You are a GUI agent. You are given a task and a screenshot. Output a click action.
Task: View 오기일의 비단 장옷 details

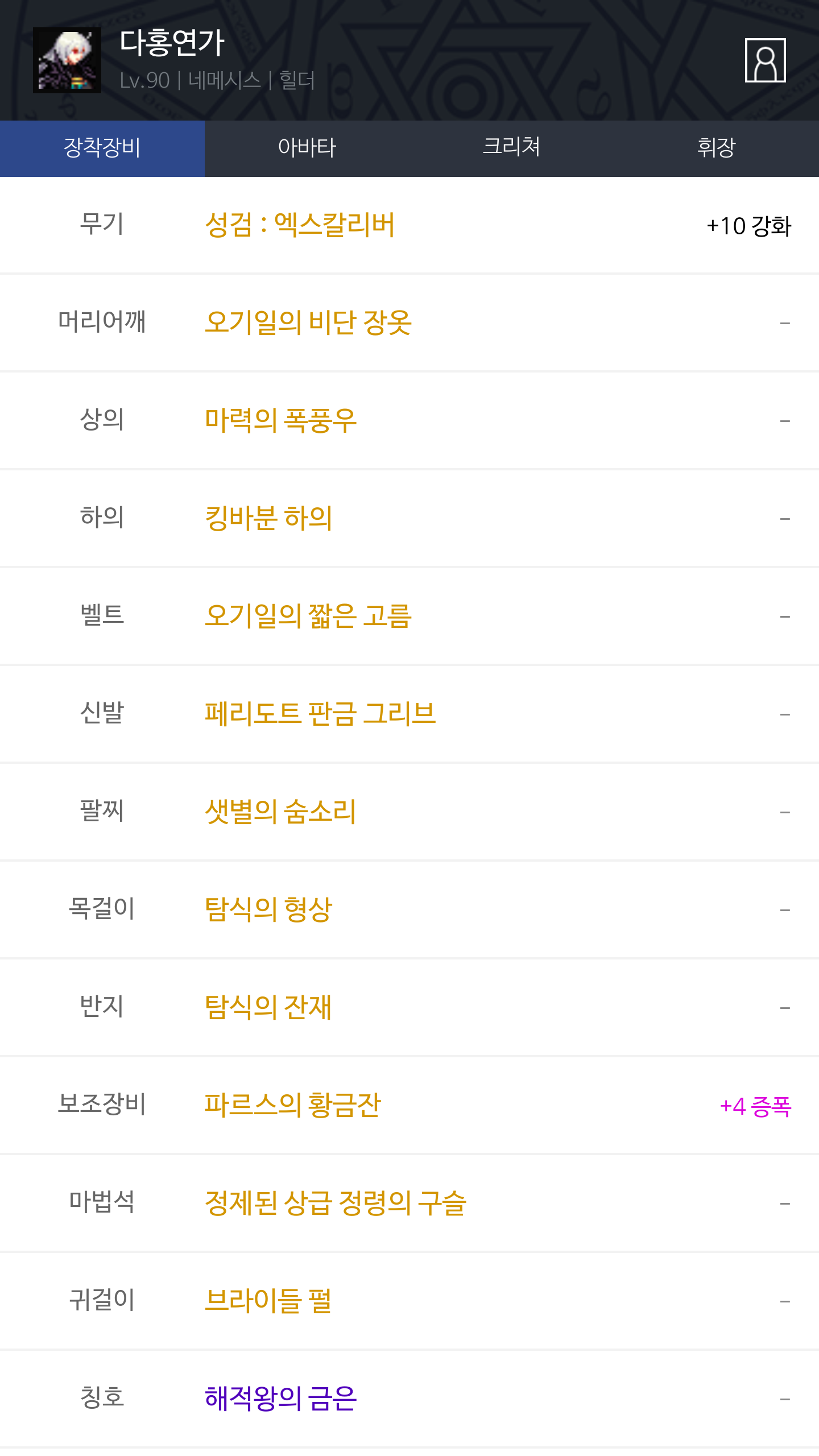(x=409, y=323)
